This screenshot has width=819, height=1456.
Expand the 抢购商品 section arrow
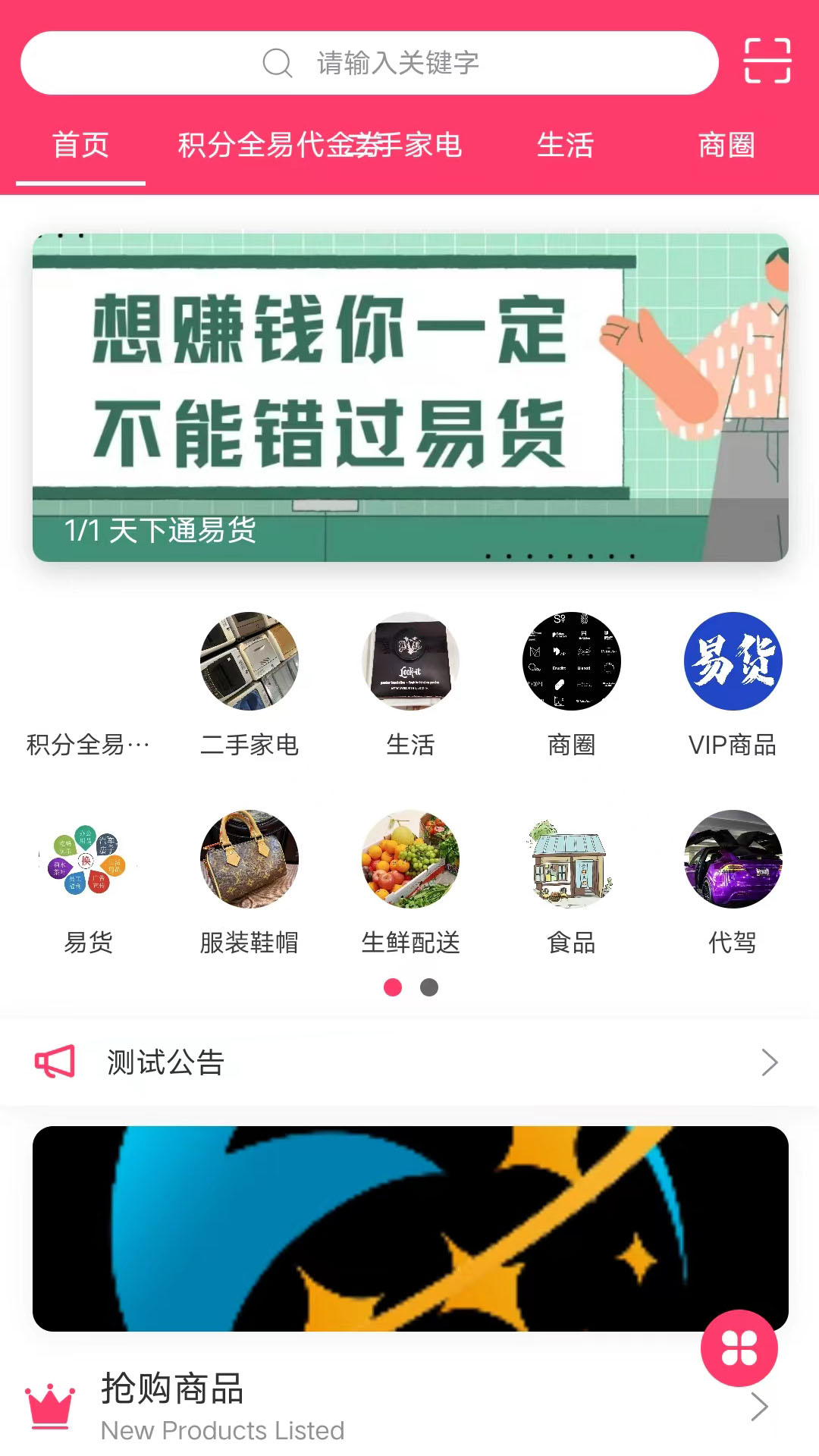click(758, 1407)
